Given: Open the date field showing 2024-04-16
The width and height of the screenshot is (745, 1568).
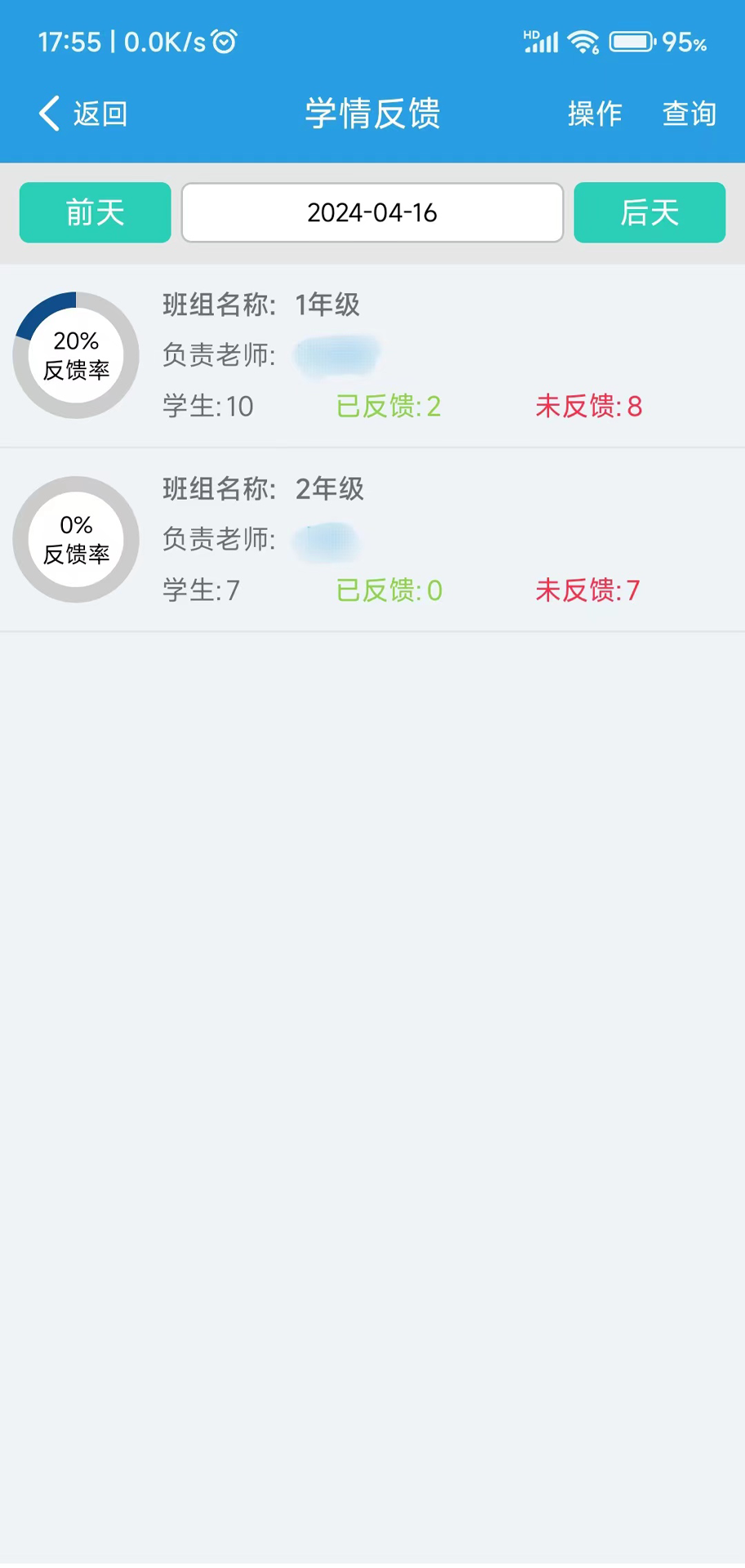Looking at the screenshot, I should coord(372,212).
